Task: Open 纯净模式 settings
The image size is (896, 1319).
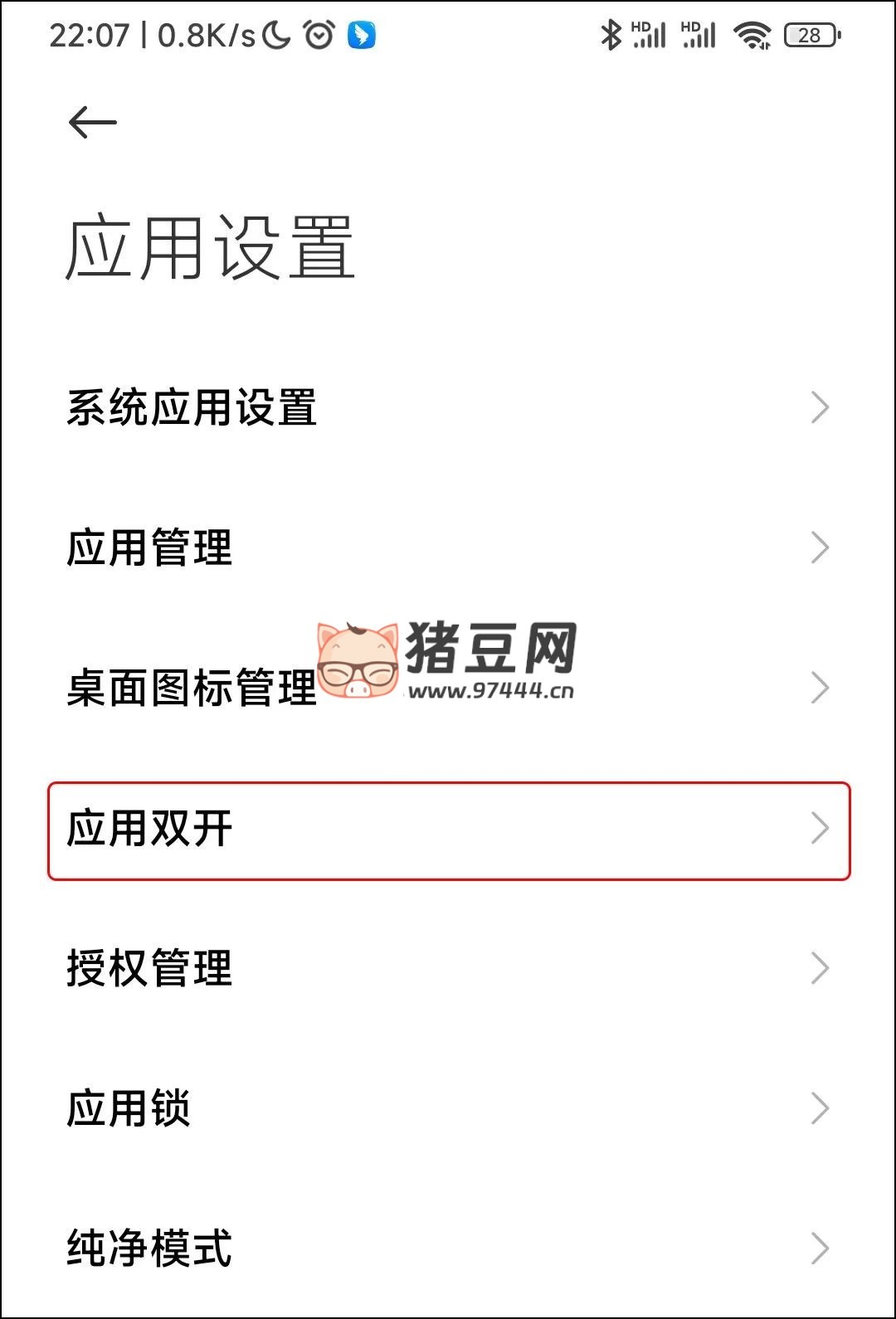Action: (448, 1248)
